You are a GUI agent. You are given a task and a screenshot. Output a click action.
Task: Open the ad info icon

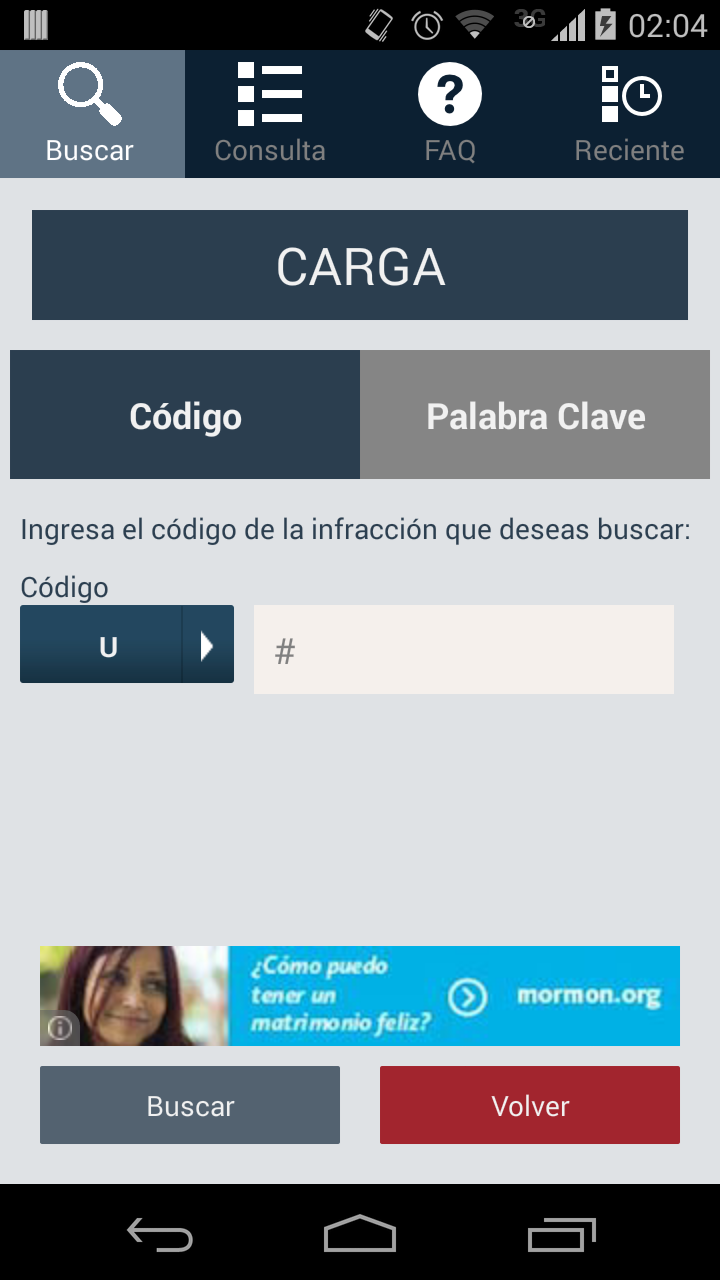pyautogui.click(x=60, y=1027)
